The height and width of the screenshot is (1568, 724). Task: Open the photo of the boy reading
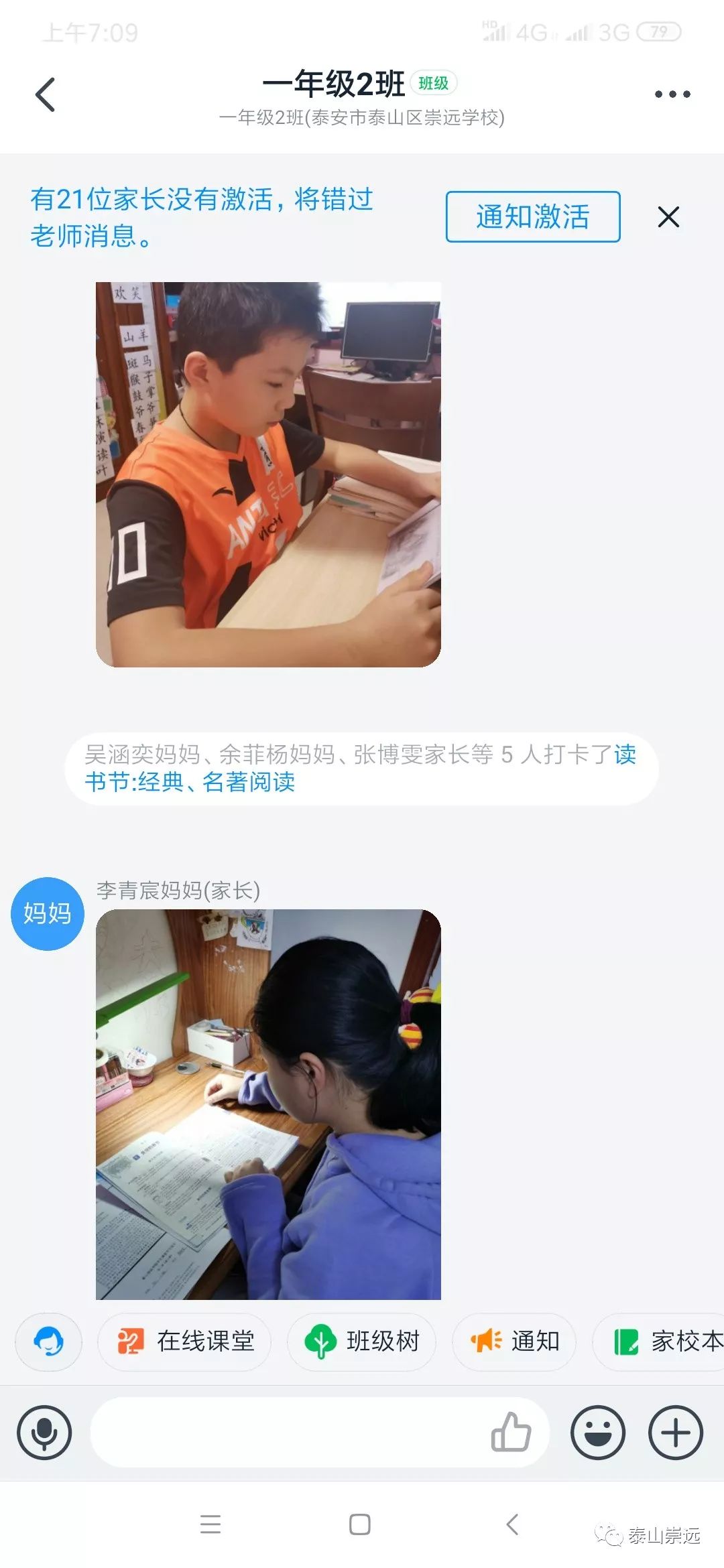[268, 474]
